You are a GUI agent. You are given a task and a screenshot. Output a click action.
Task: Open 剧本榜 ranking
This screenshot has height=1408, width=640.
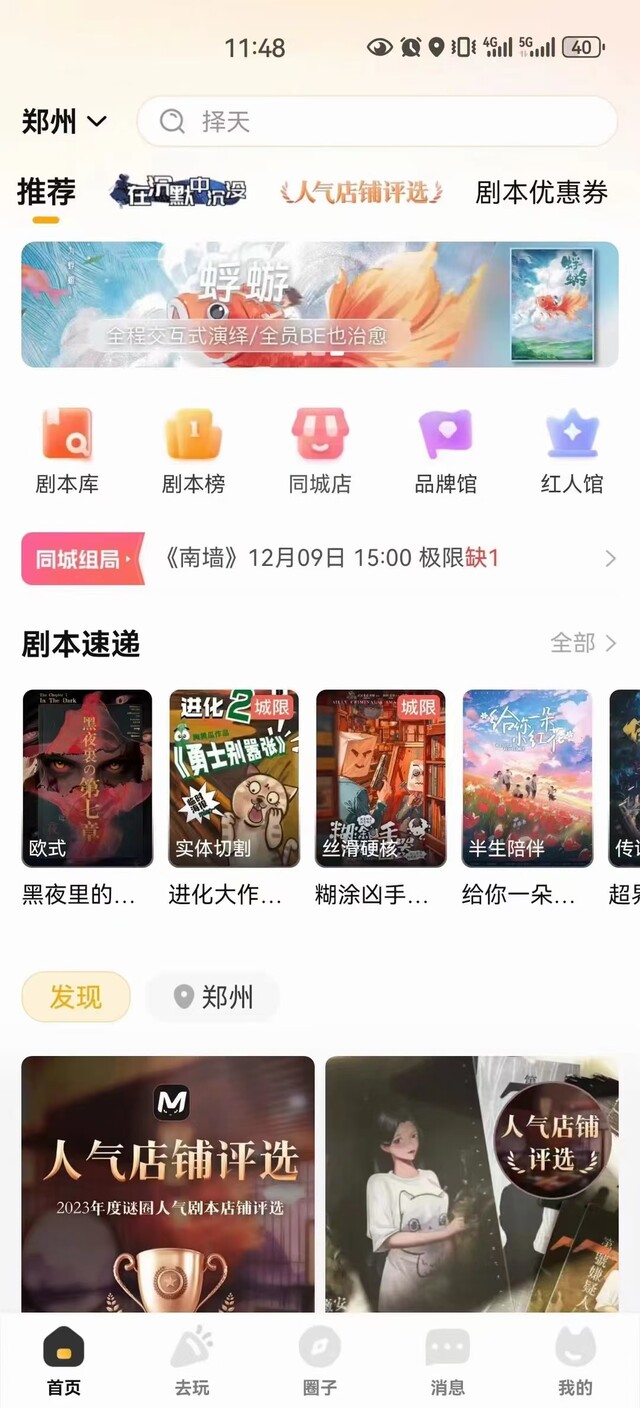[x=193, y=450]
